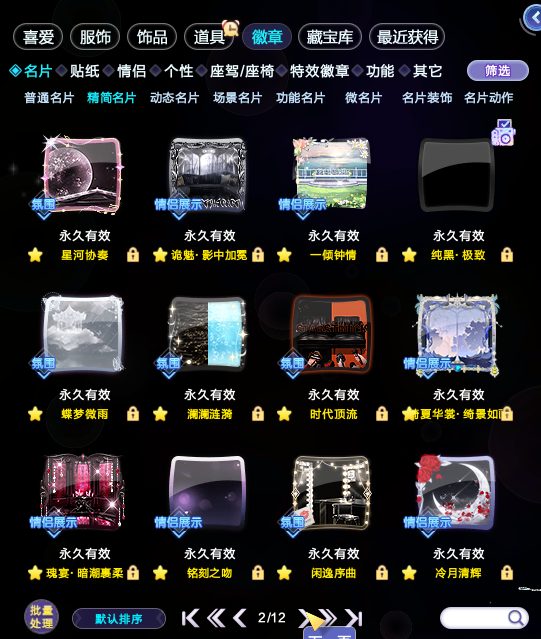Tap the camera checkmark icon
This screenshot has width=541, height=639.
(x=504, y=133)
